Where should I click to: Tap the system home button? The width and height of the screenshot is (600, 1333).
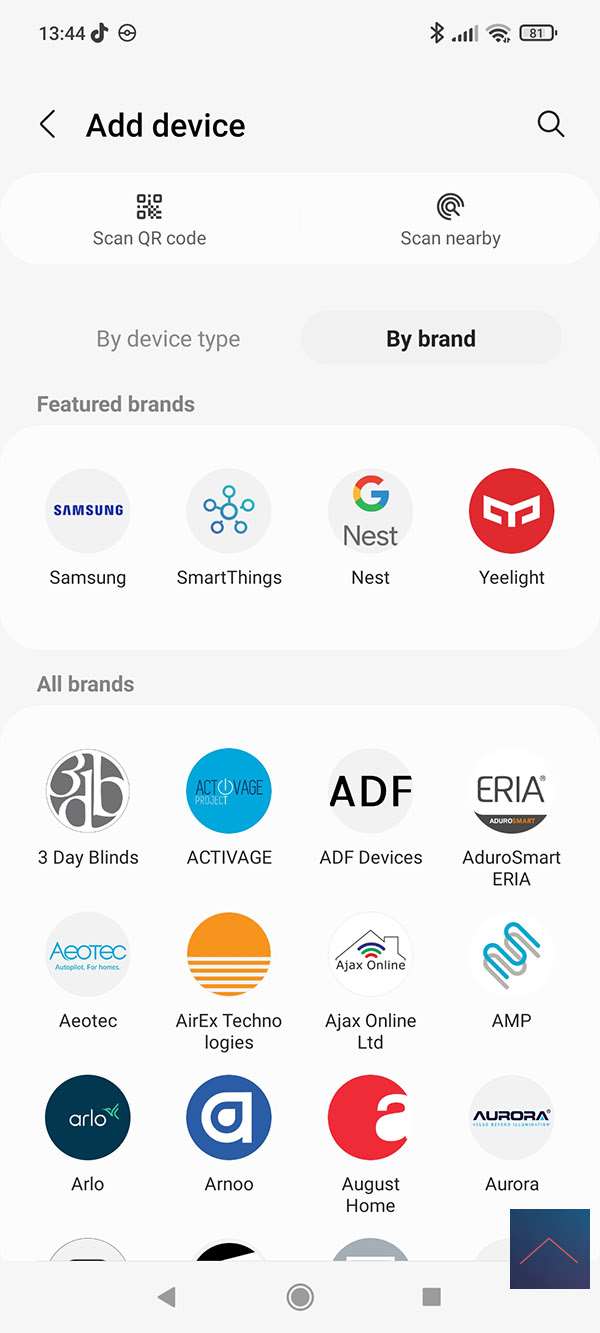click(x=300, y=1297)
